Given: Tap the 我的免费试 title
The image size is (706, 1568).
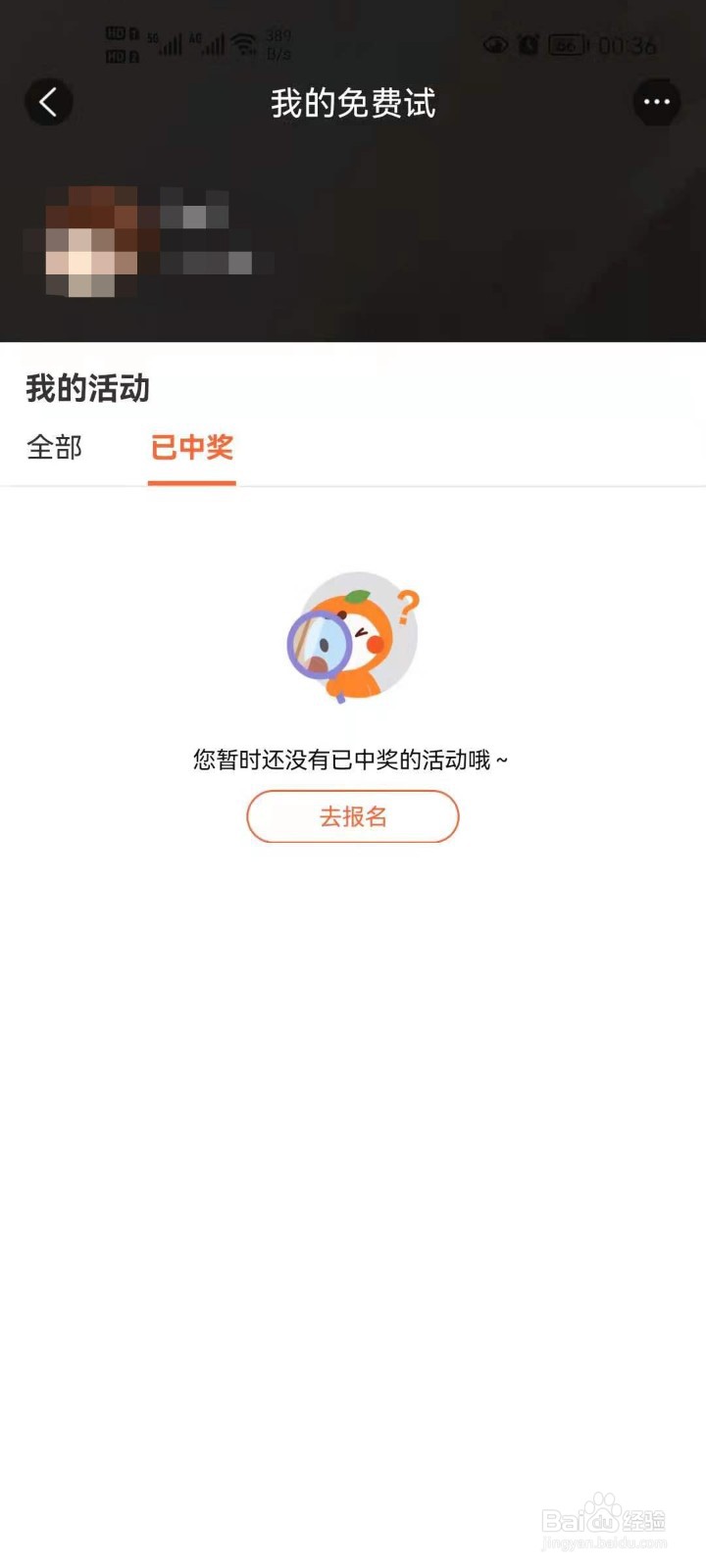Looking at the screenshot, I should [353, 104].
